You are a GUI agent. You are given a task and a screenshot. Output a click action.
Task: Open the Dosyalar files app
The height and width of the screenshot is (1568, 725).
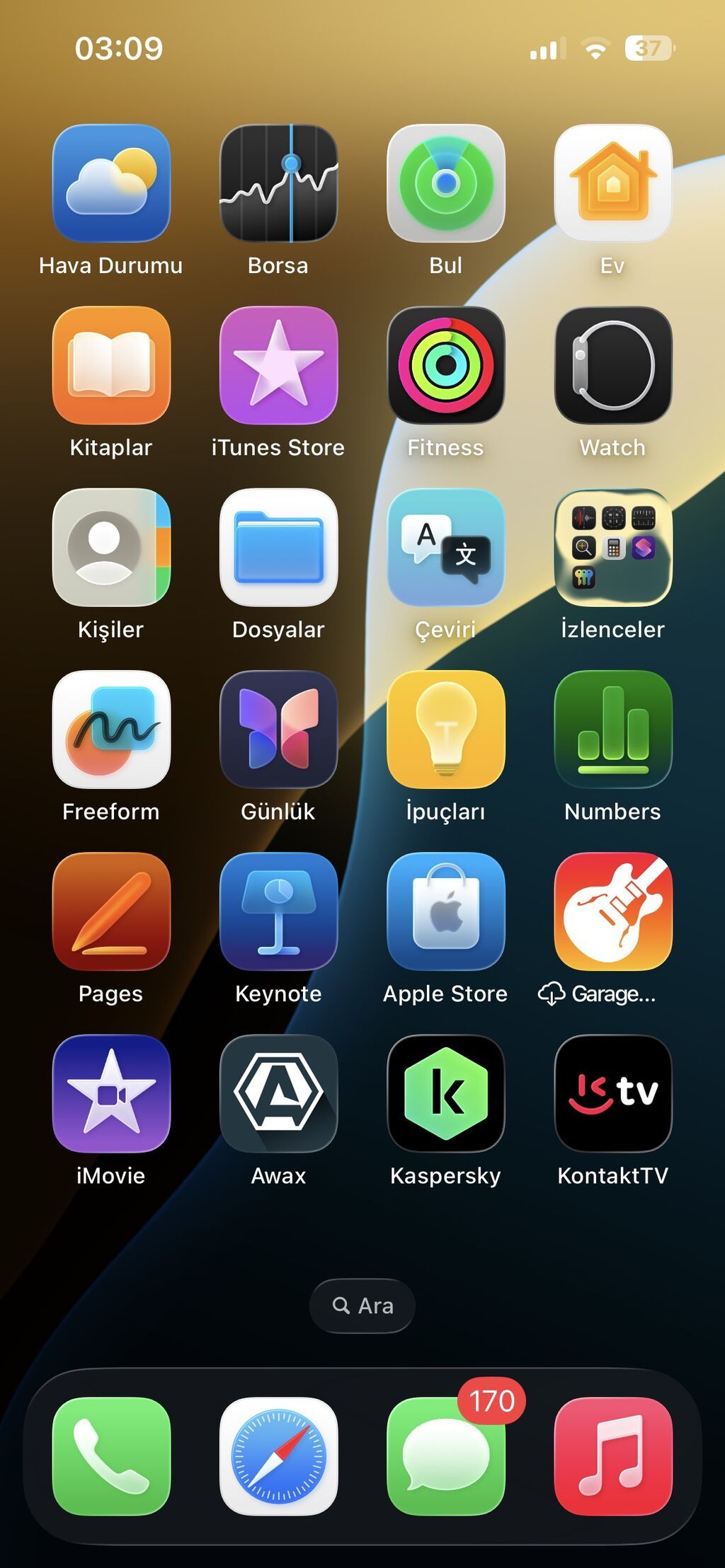(x=278, y=547)
